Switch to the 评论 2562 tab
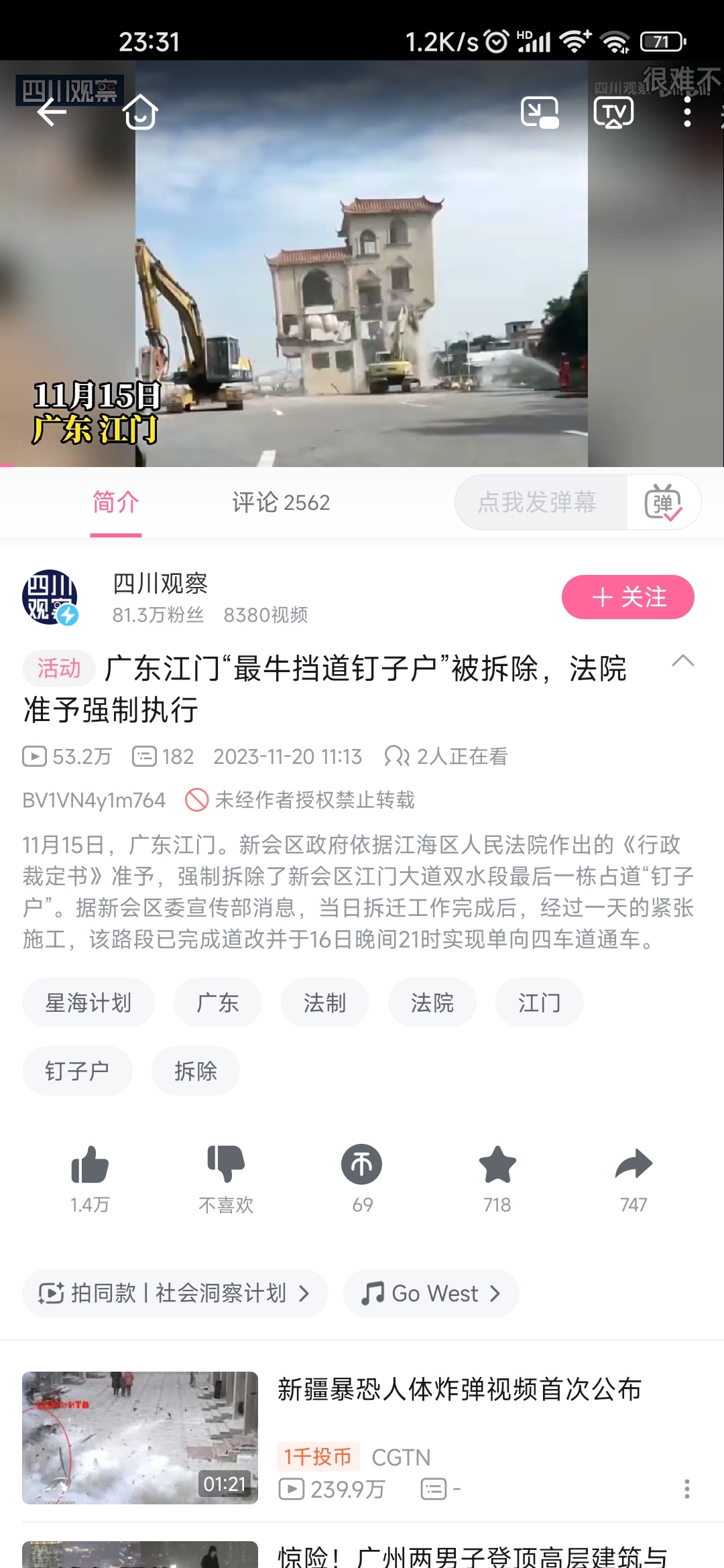 click(281, 503)
